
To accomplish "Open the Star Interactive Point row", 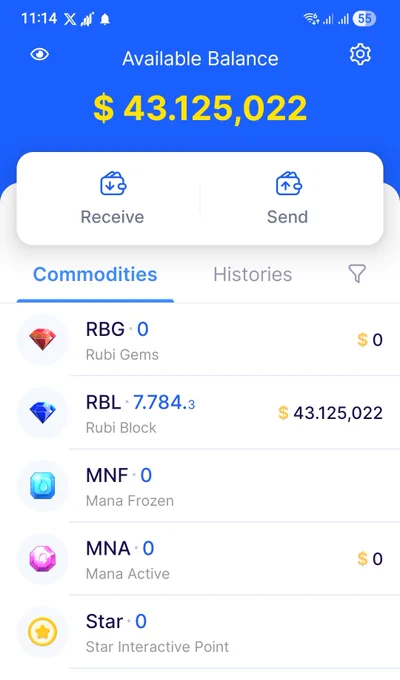I will pos(200,632).
